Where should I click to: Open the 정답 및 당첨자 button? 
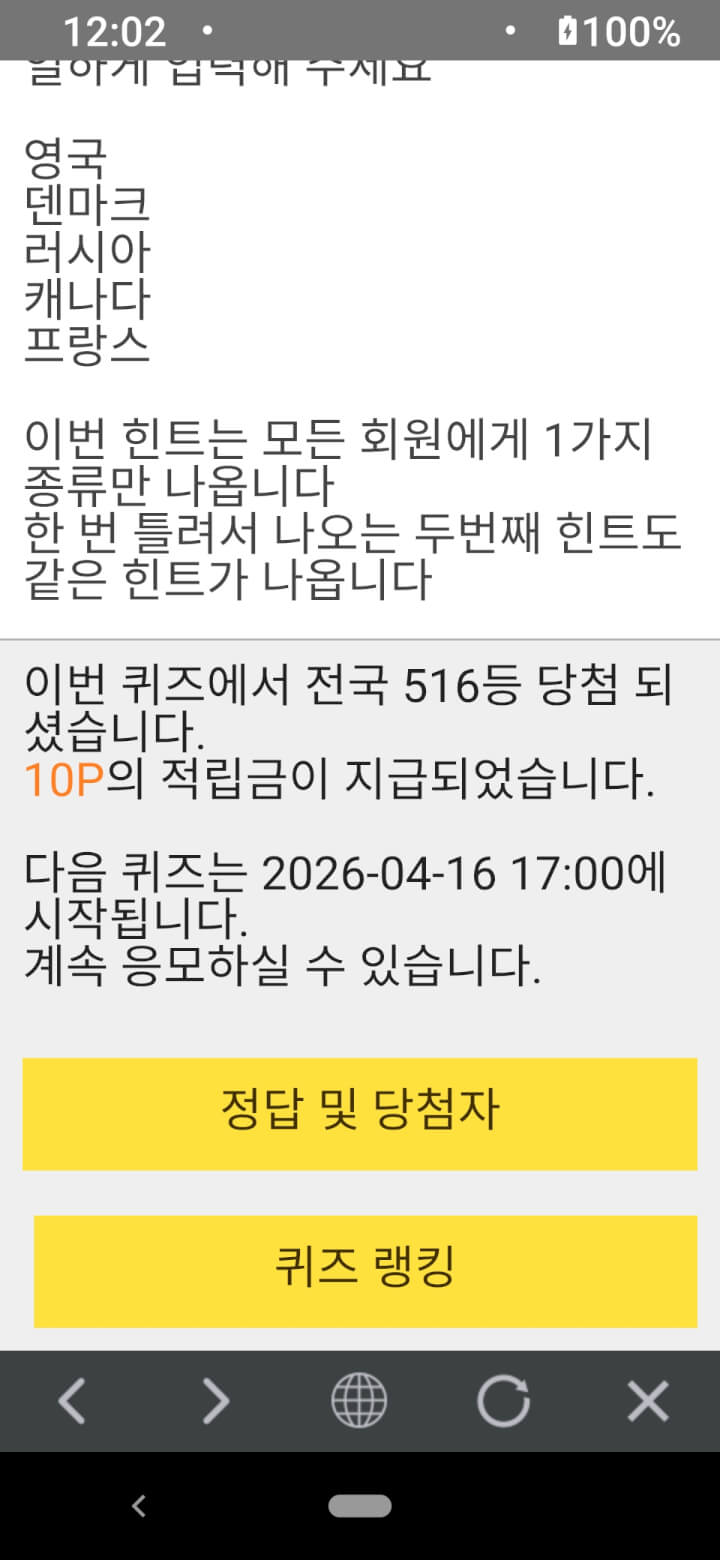click(359, 1113)
